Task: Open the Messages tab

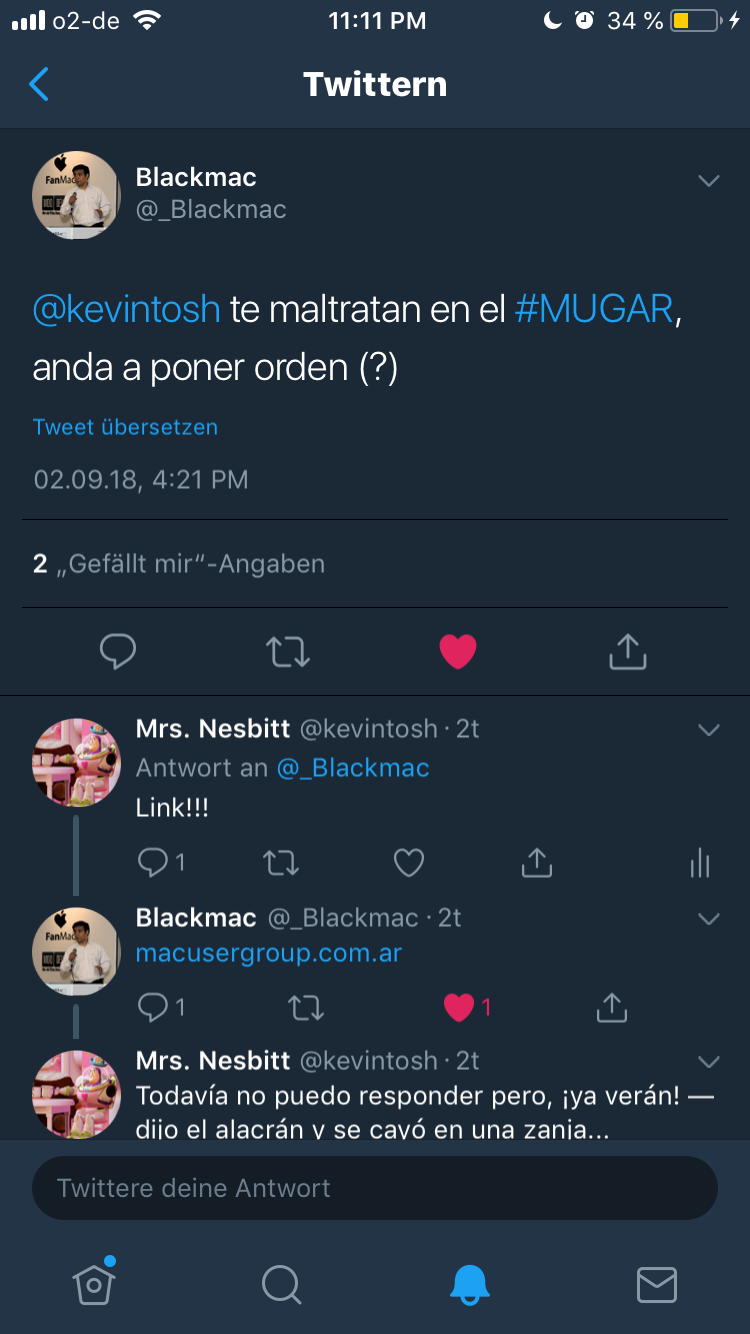Action: tap(657, 1284)
